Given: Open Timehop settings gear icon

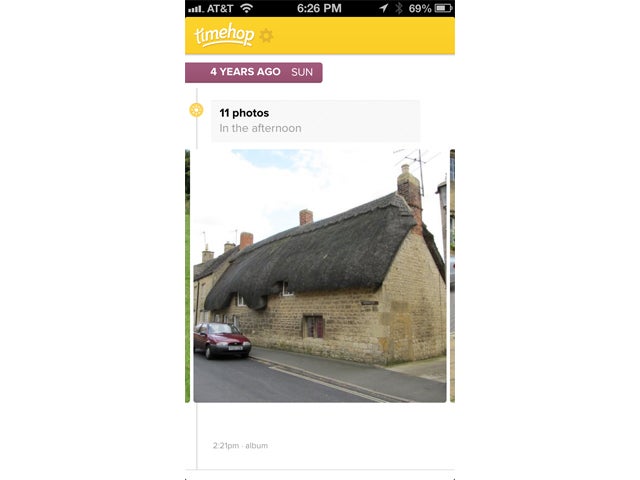Looking at the screenshot, I should pyautogui.click(x=266, y=36).
